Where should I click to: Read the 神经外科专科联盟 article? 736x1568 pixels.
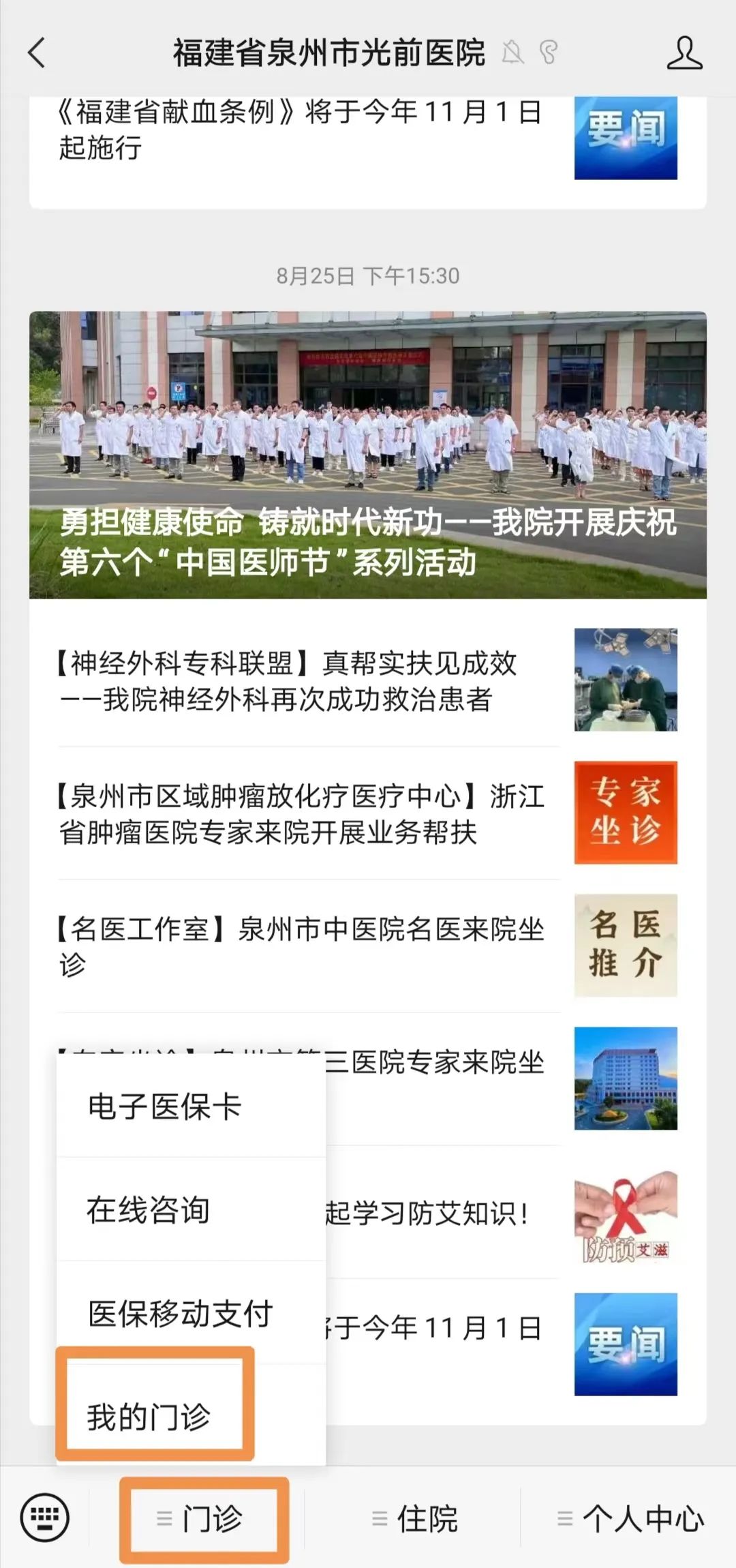pyautogui.click(x=307, y=680)
